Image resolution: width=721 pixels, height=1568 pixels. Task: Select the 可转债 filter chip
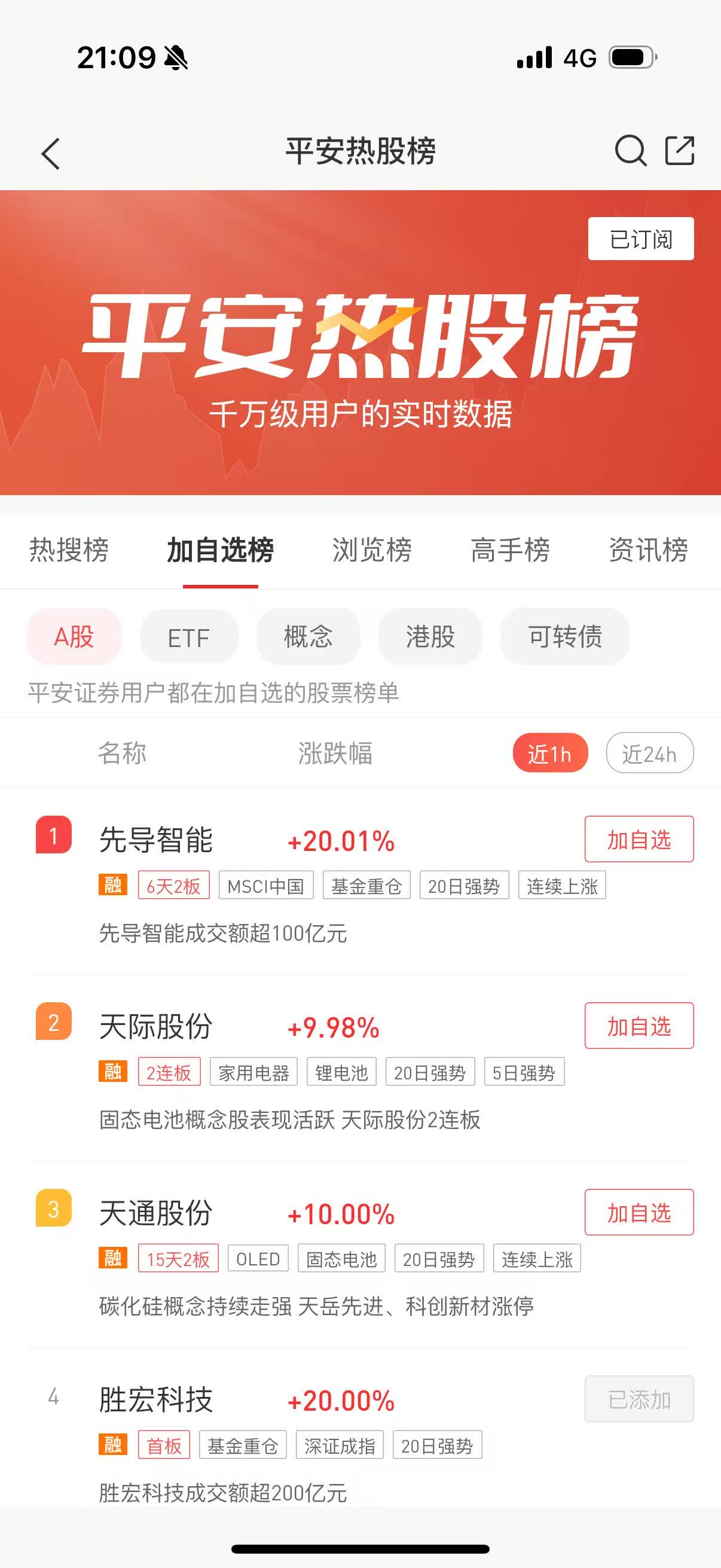[x=564, y=637]
